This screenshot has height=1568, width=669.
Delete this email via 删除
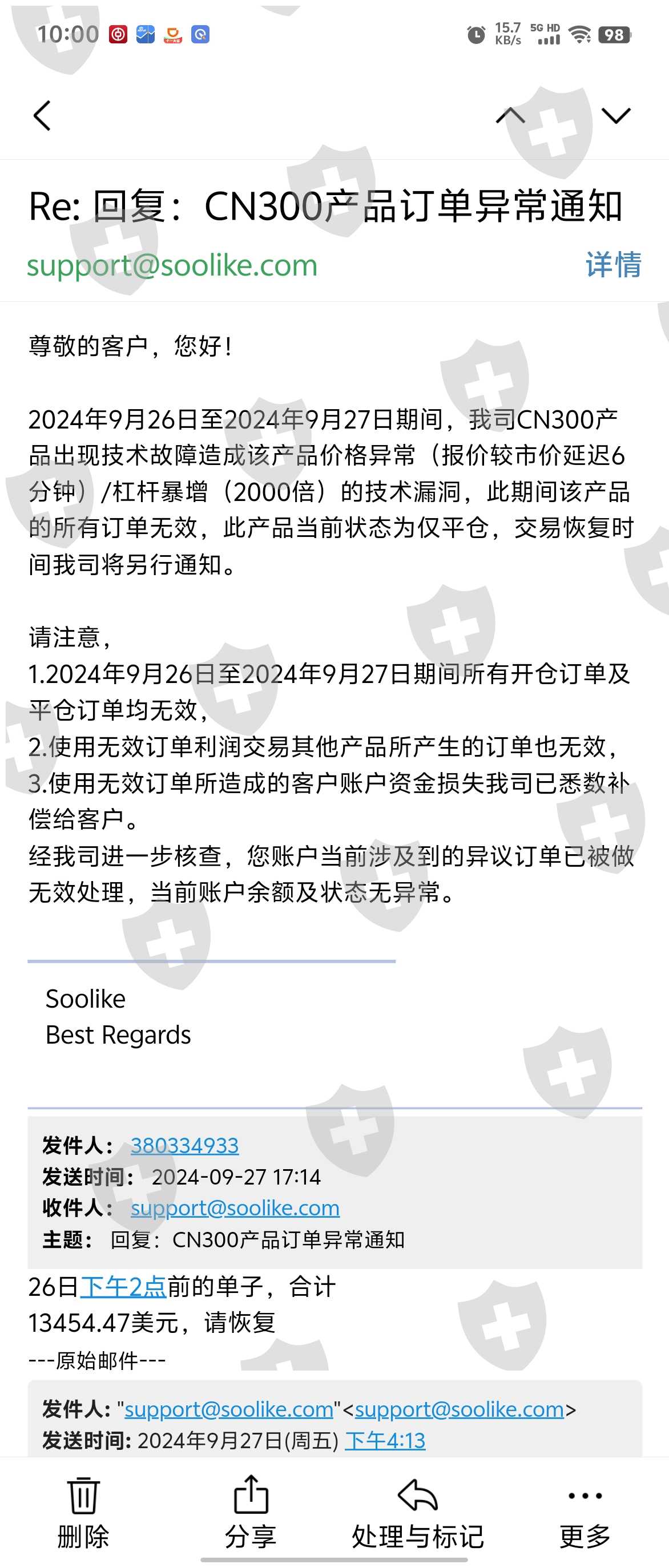click(83, 1513)
